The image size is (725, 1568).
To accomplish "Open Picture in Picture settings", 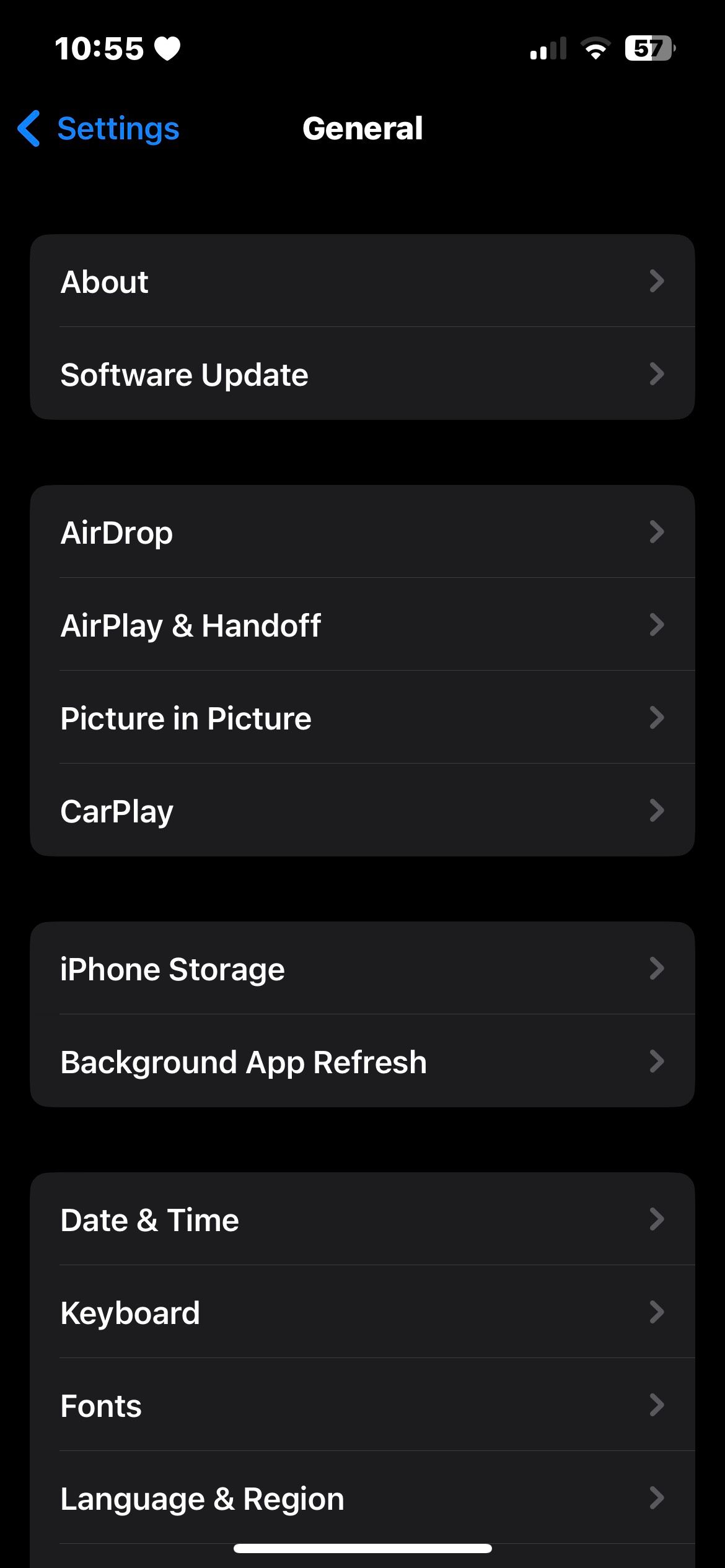I will click(362, 718).
